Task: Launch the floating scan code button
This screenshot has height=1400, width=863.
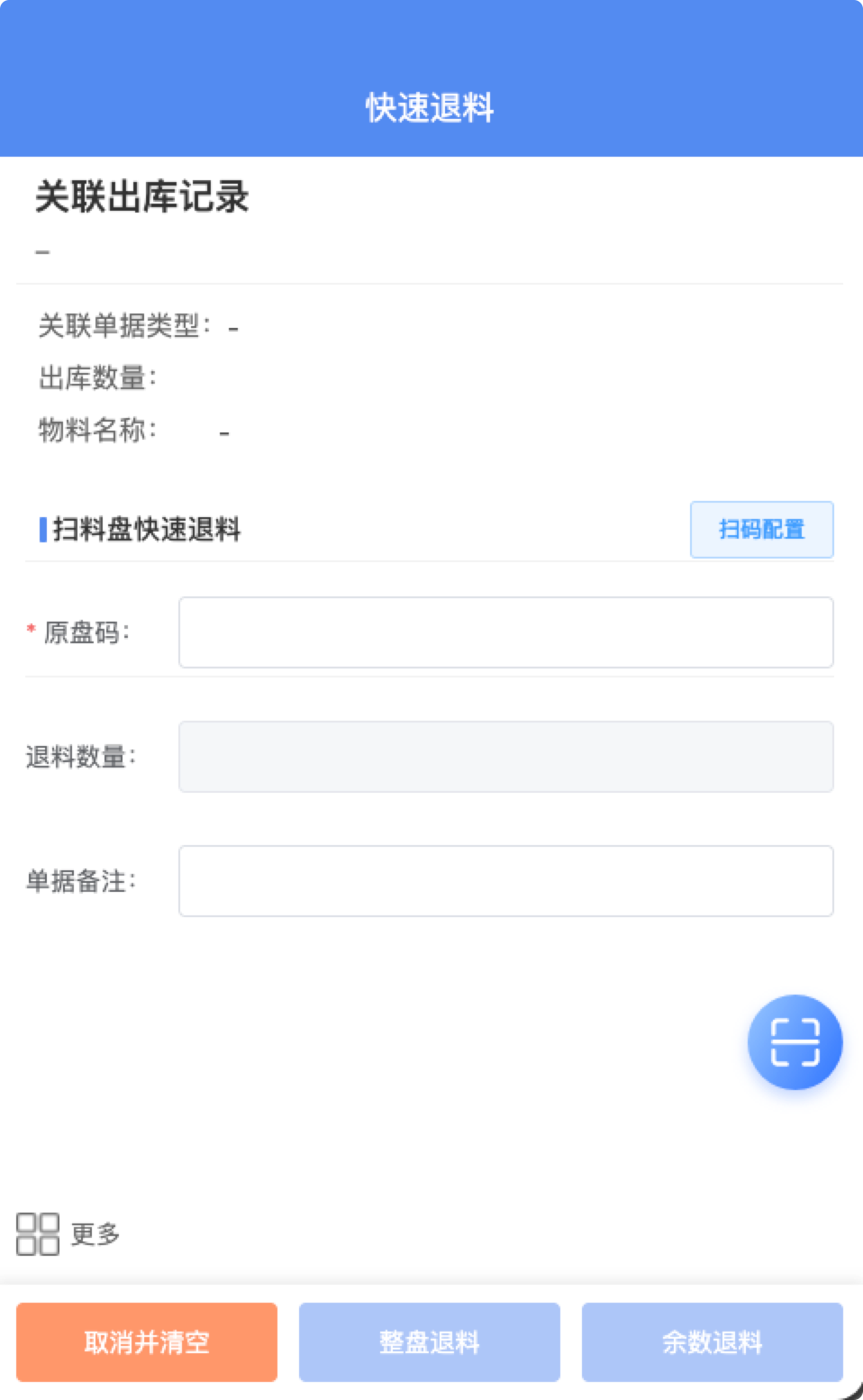Action: (795, 1042)
